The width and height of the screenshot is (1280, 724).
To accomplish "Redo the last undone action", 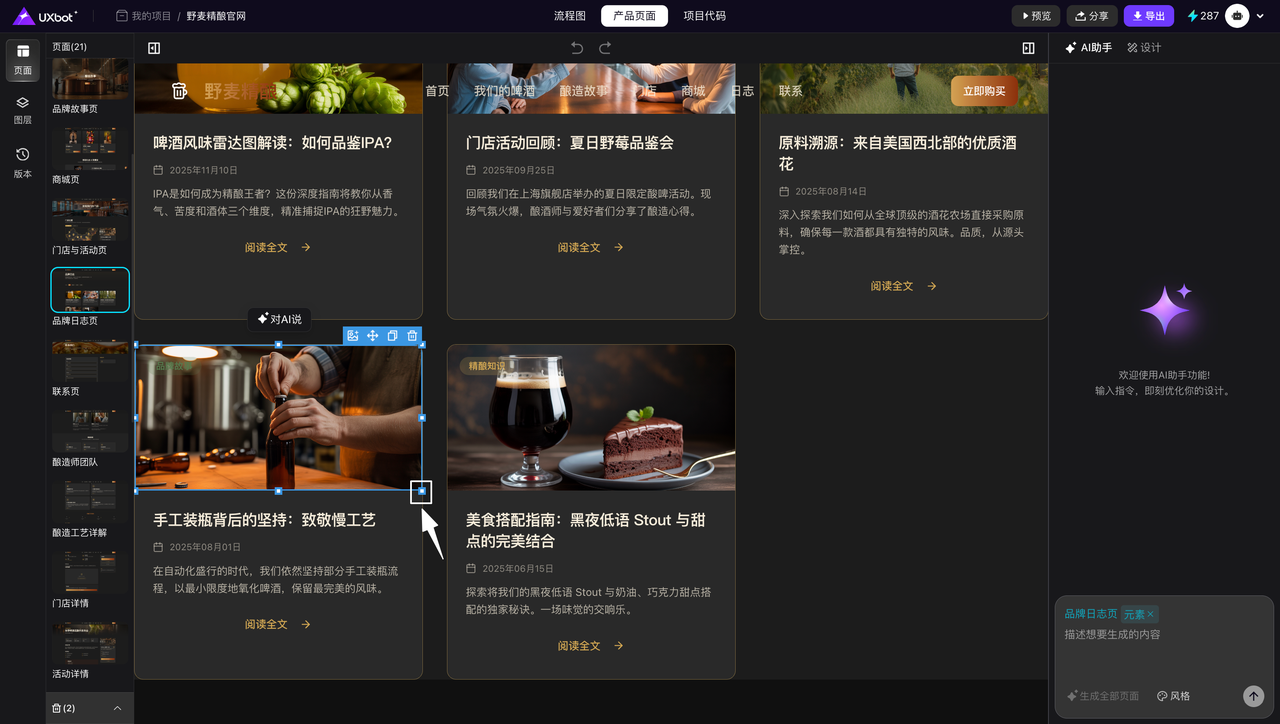I will [605, 48].
